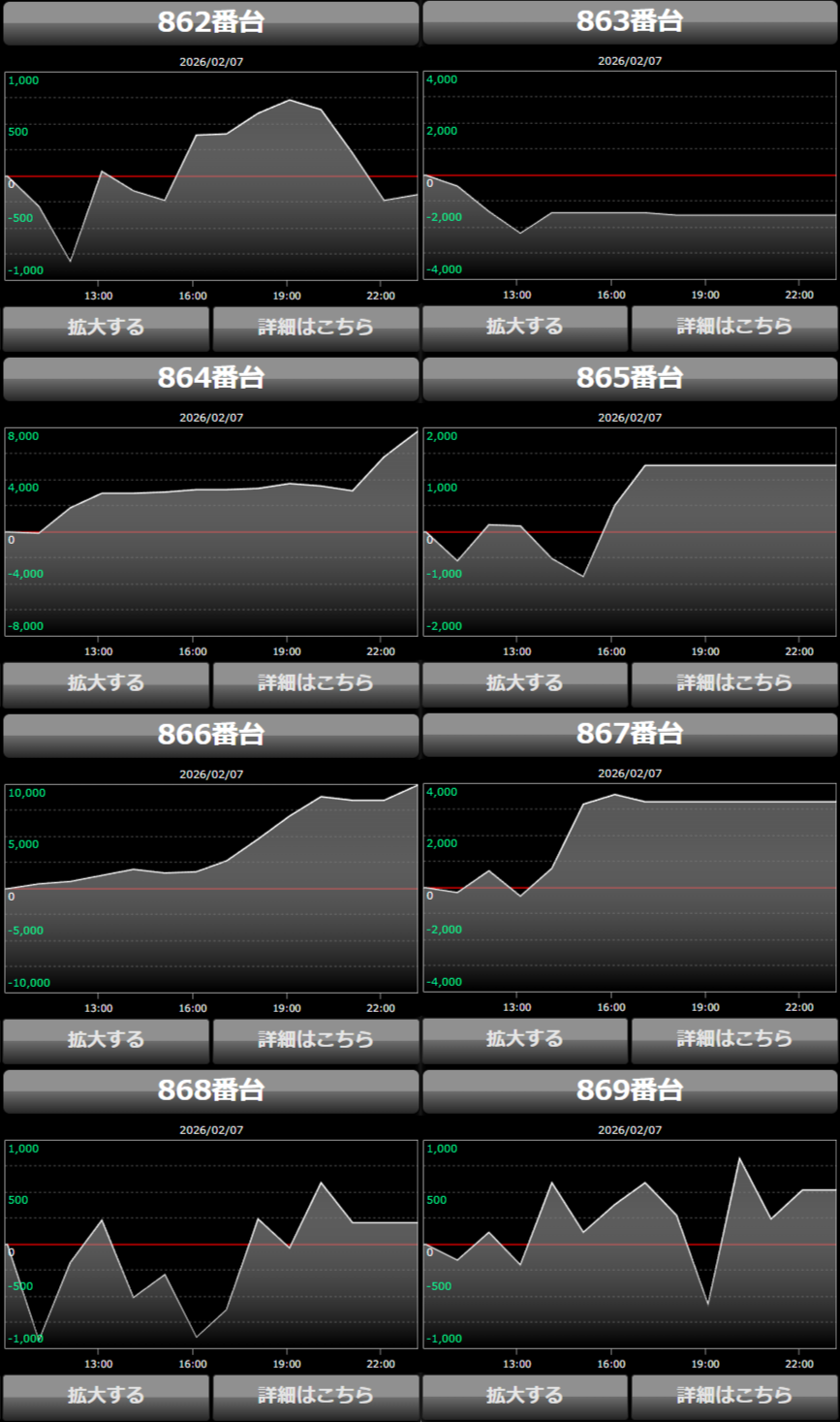Viewport: 840px width, 1422px height.
Task: Tap 拡大する under machine 862番台
Action: pyautogui.click(x=106, y=328)
